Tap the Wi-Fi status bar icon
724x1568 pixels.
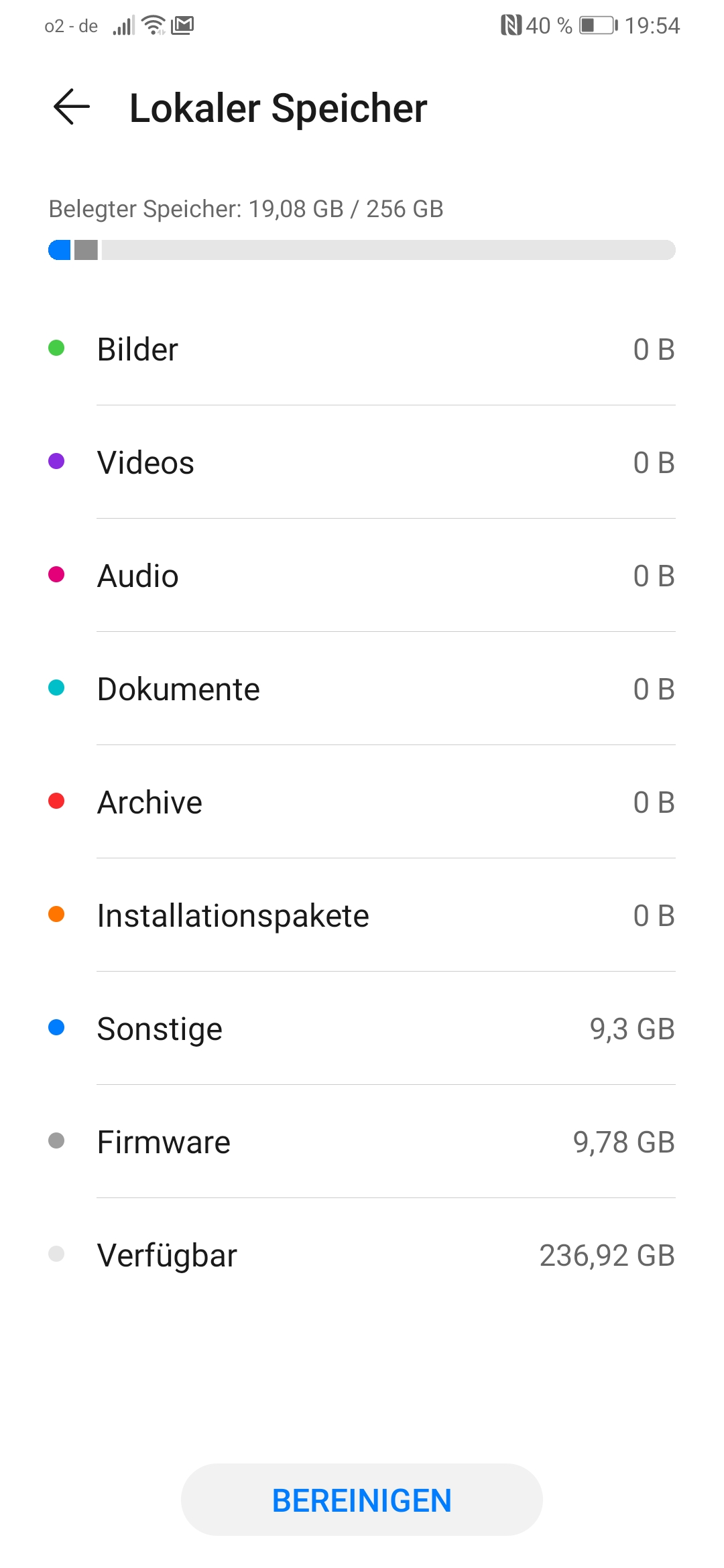pos(153,25)
